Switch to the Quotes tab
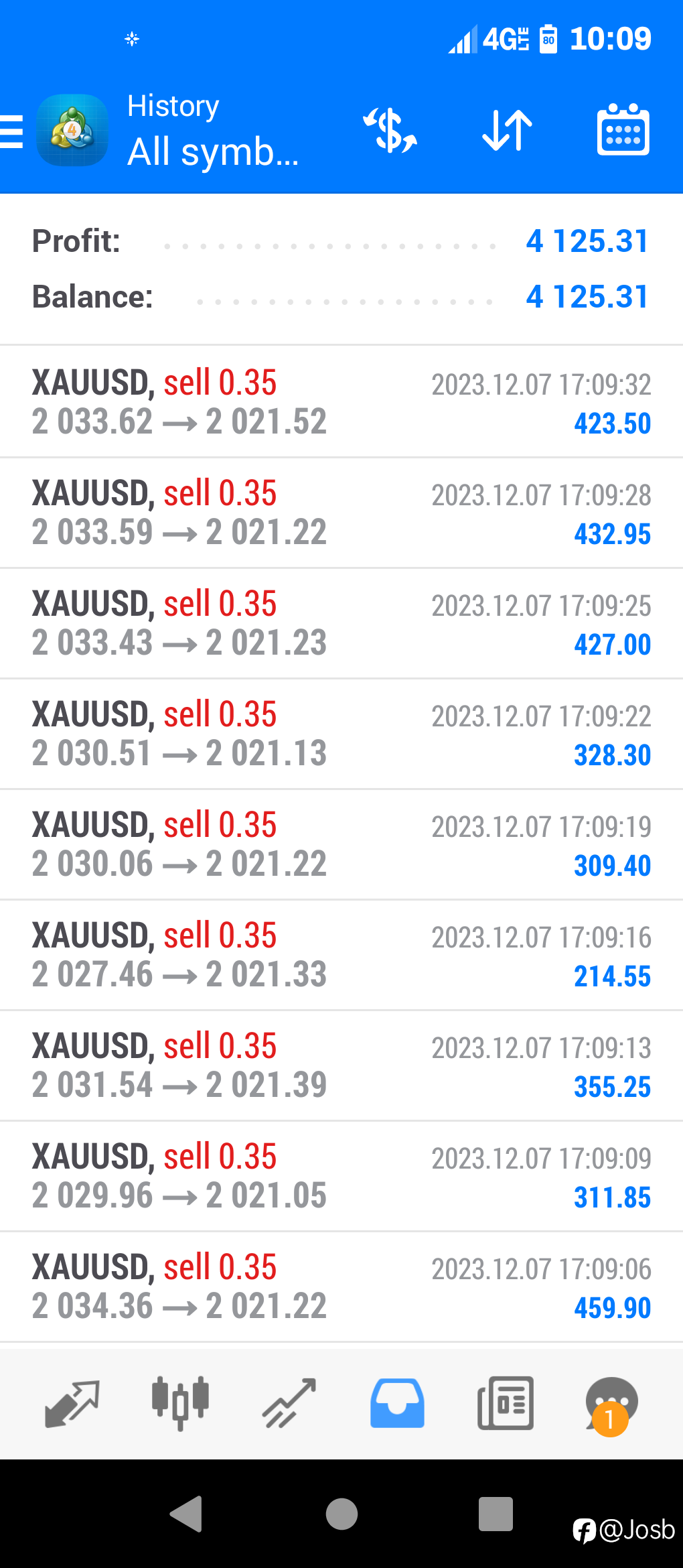Image resolution: width=683 pixels, height=1568 pixels. pos(72,1403)
